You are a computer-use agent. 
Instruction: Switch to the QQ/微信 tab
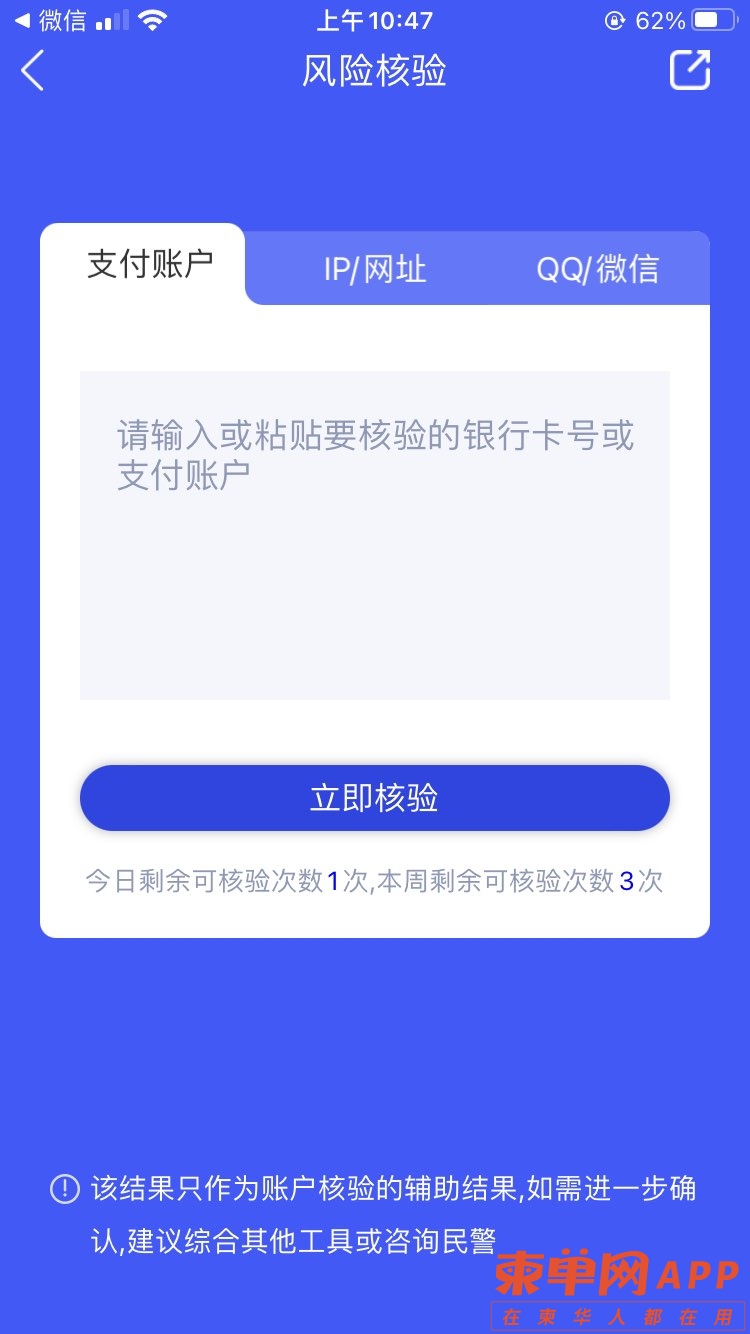[x=597, y=269]
